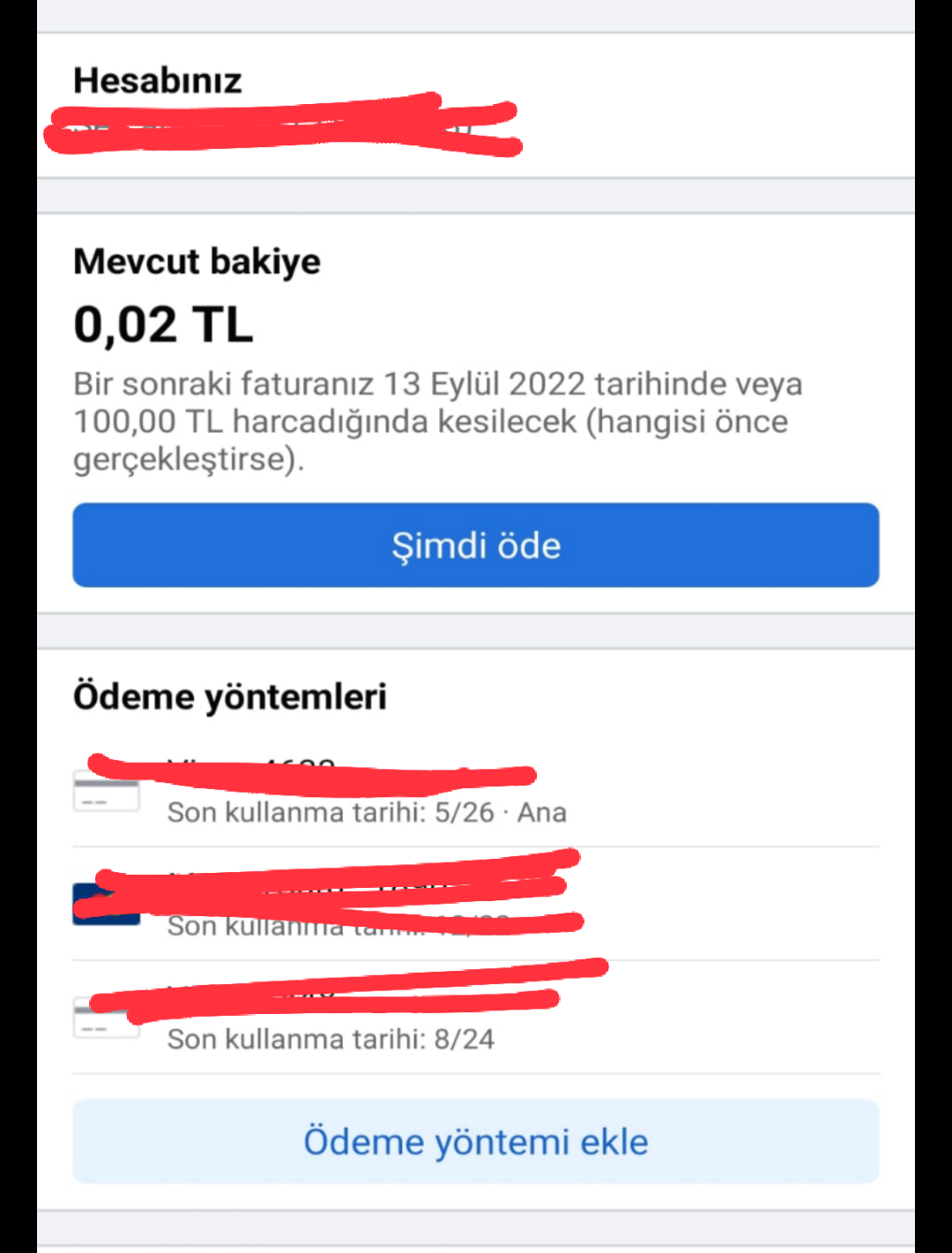The image size is (952, 1253).
Task: Select Ödeme yöntemi ekle
Action: click(476, 1141)
